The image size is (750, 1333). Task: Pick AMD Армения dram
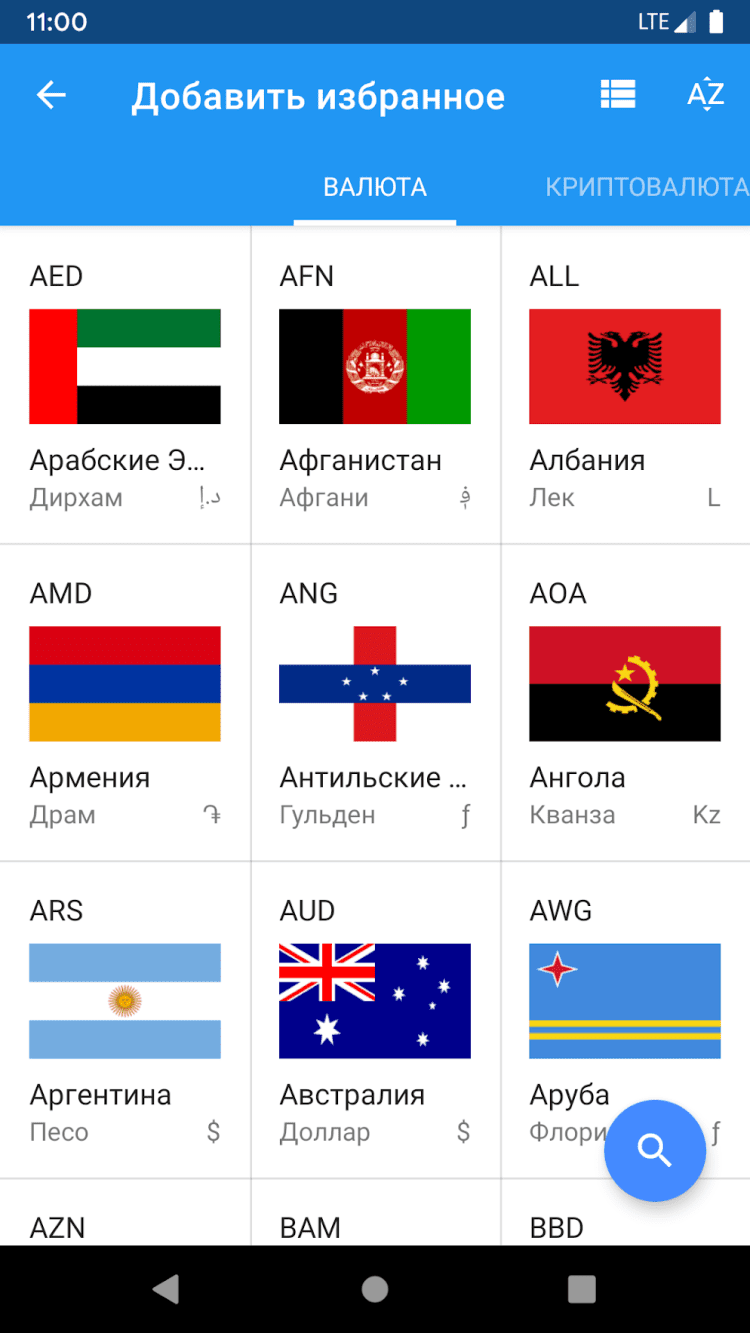pyautogui.click(x=125, y=702)
